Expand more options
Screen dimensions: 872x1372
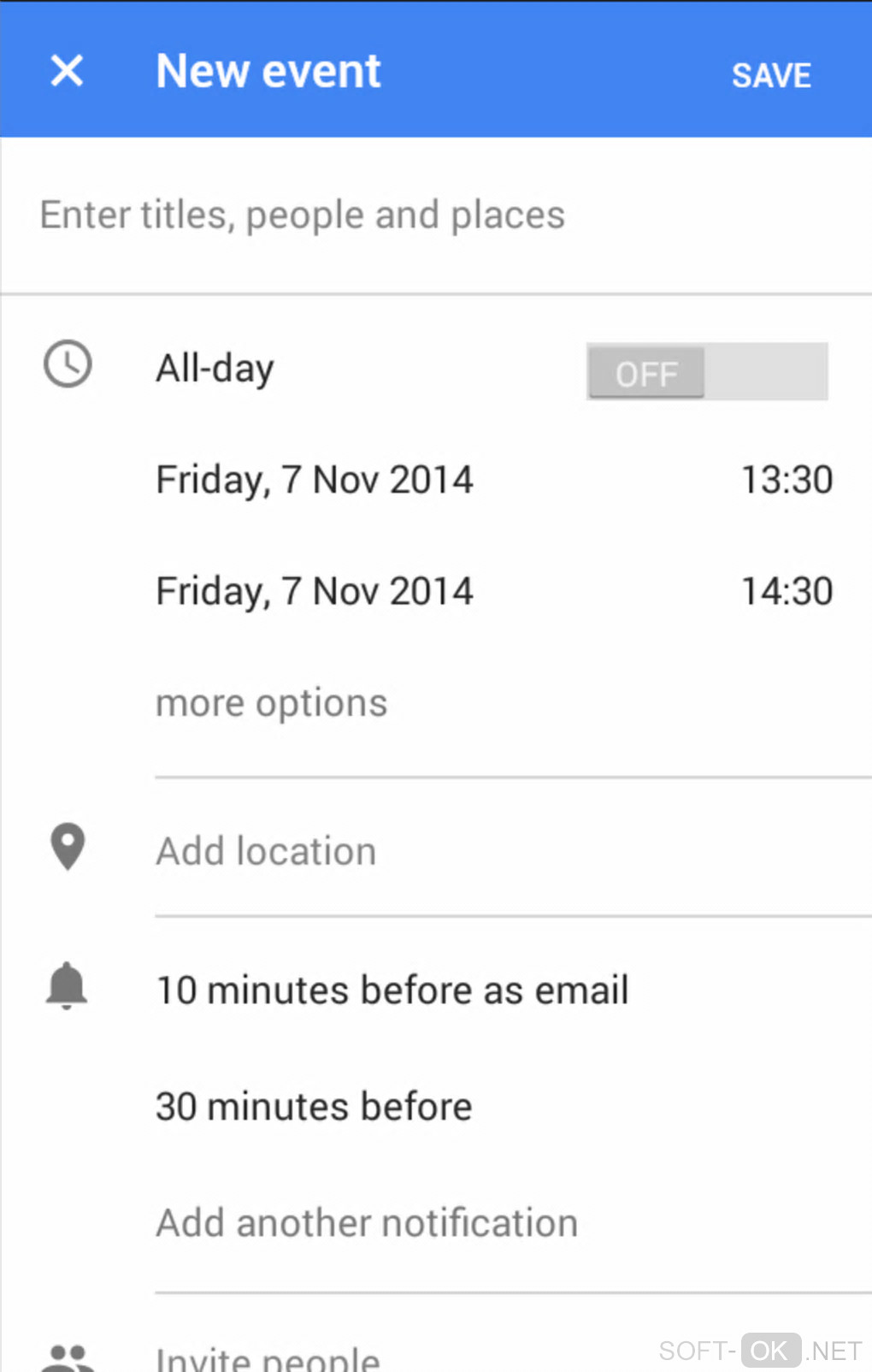pos(271,703)
